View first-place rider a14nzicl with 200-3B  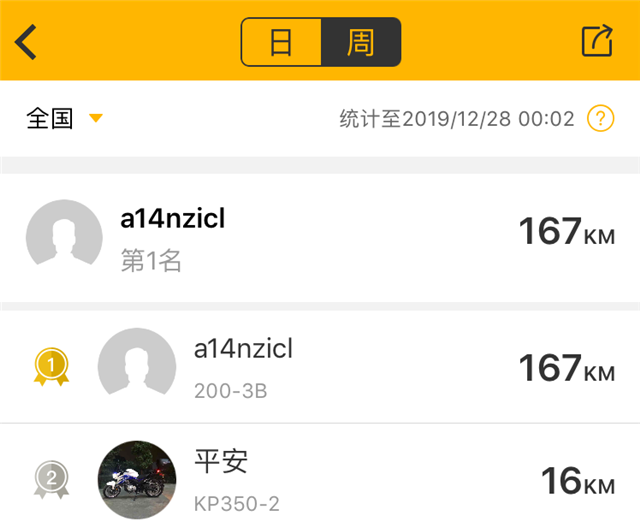click(x=320, y=367)
